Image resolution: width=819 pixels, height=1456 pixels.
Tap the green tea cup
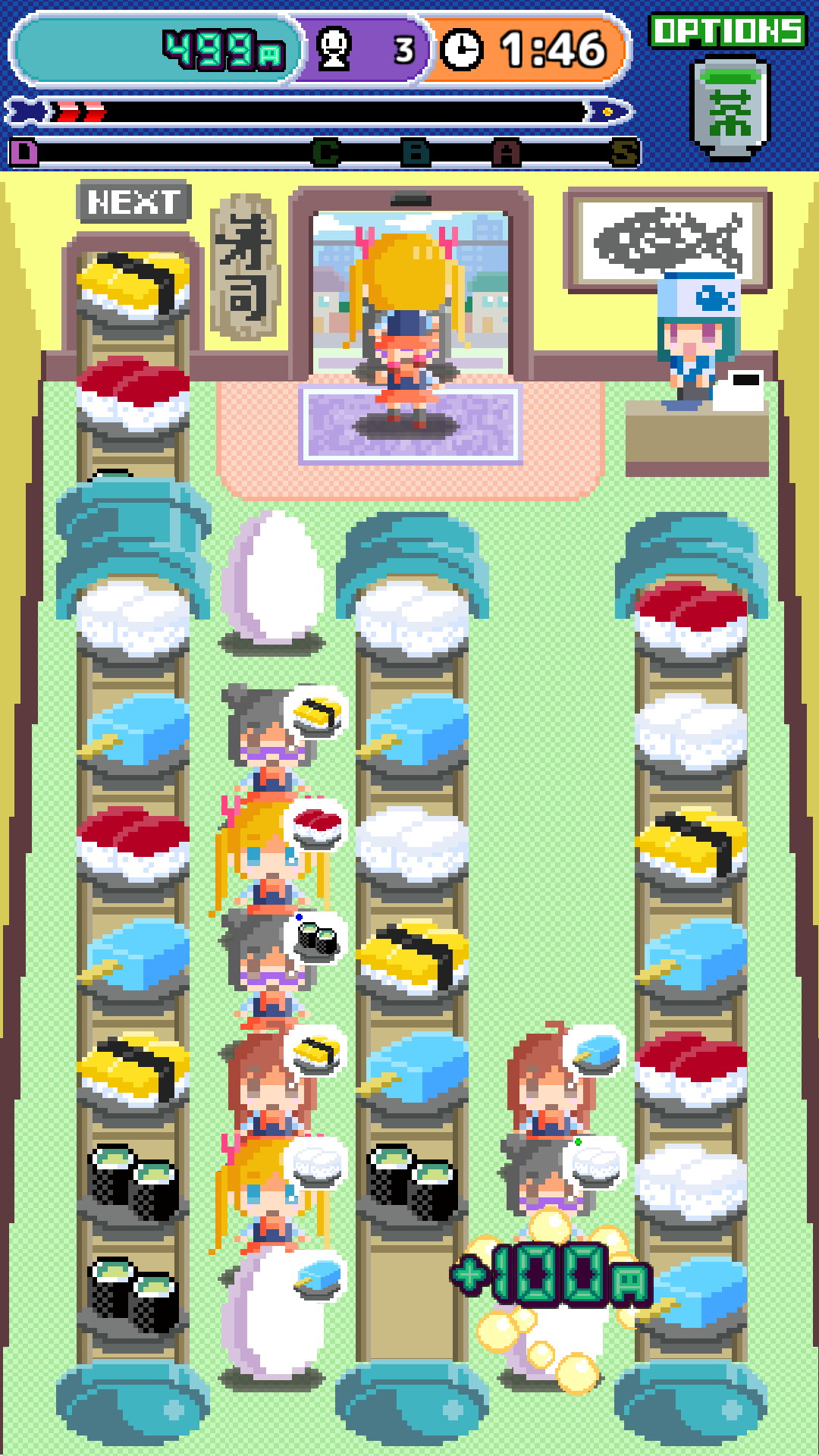click(730, 110)
